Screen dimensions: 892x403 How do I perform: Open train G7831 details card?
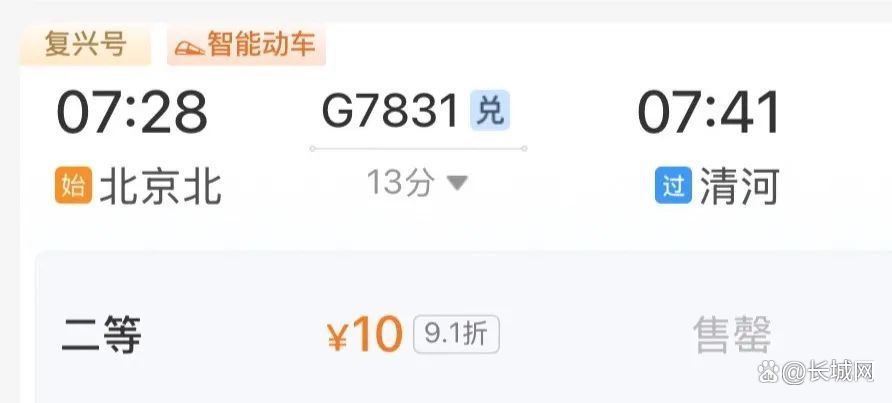[390, 110]
